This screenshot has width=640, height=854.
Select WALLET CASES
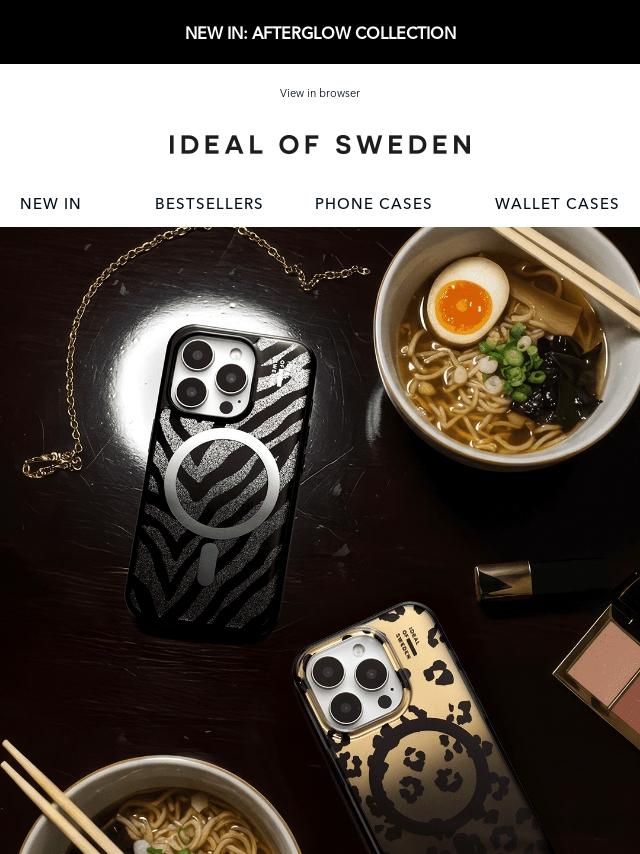(x=556, y=203)
